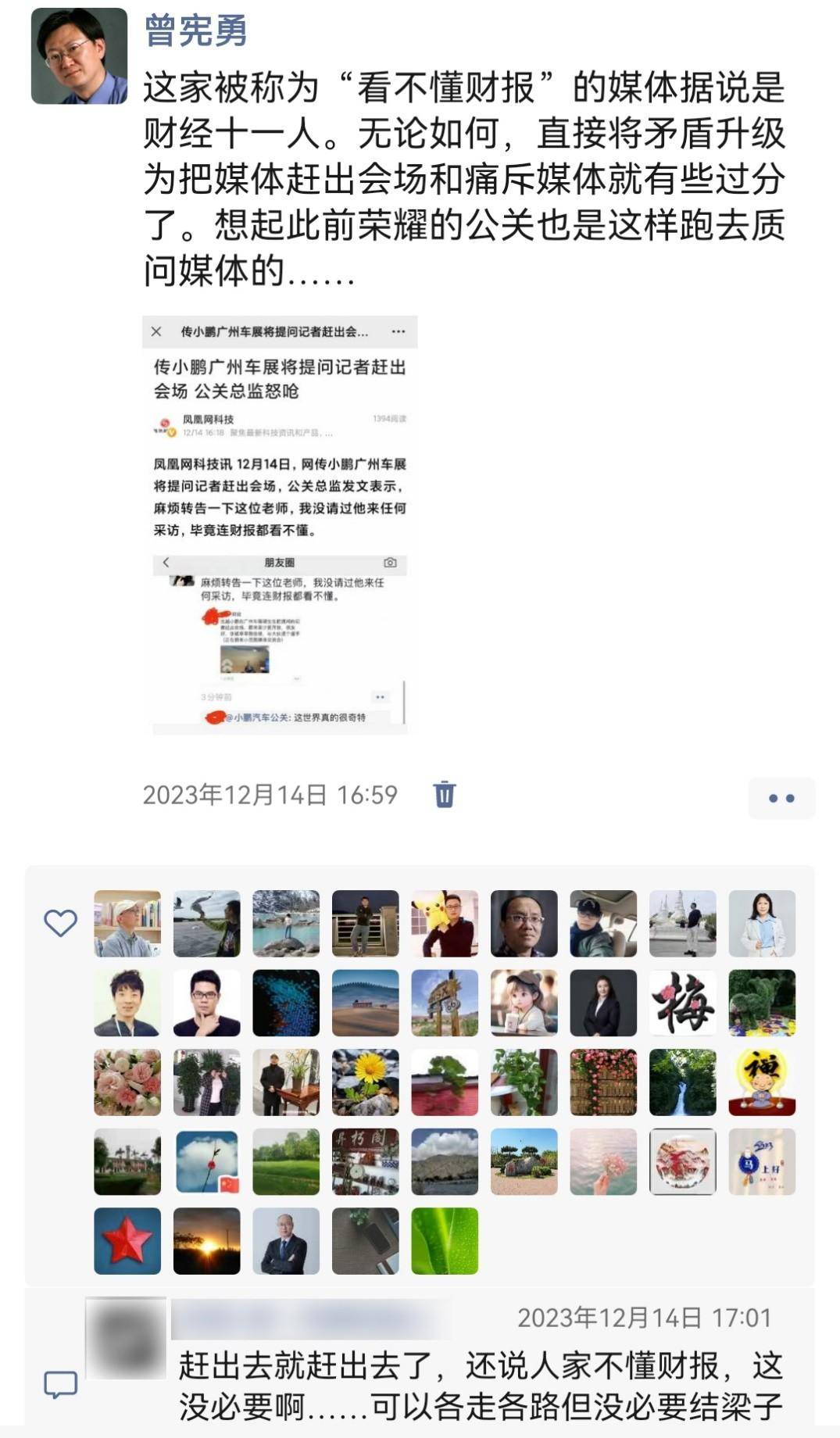Viewport: 840px width, 1438px height.
Task: Open the 凤凰网科技 account name link
Action: 210,420
